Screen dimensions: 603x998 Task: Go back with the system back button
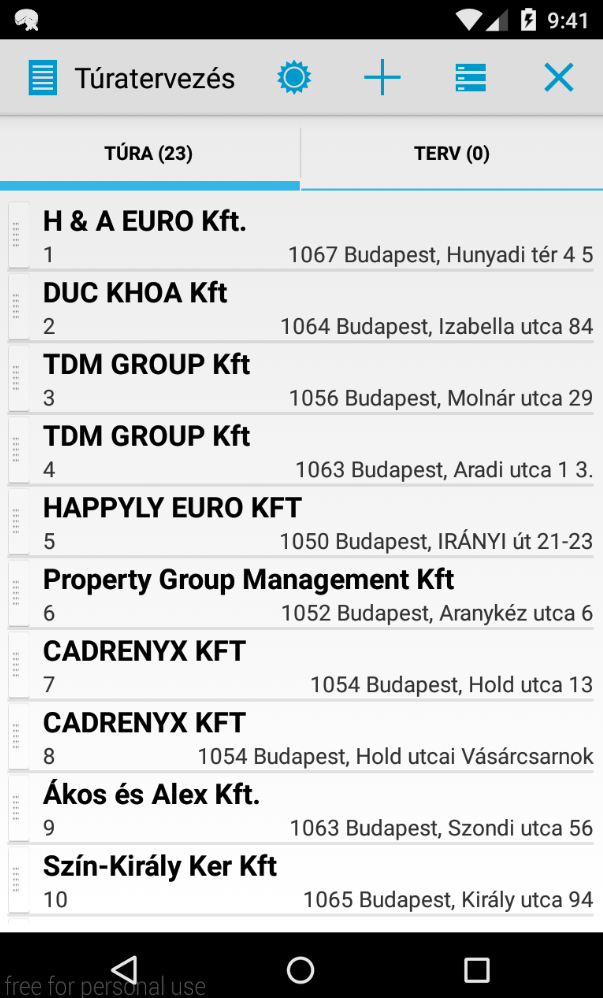pos(124,969)
